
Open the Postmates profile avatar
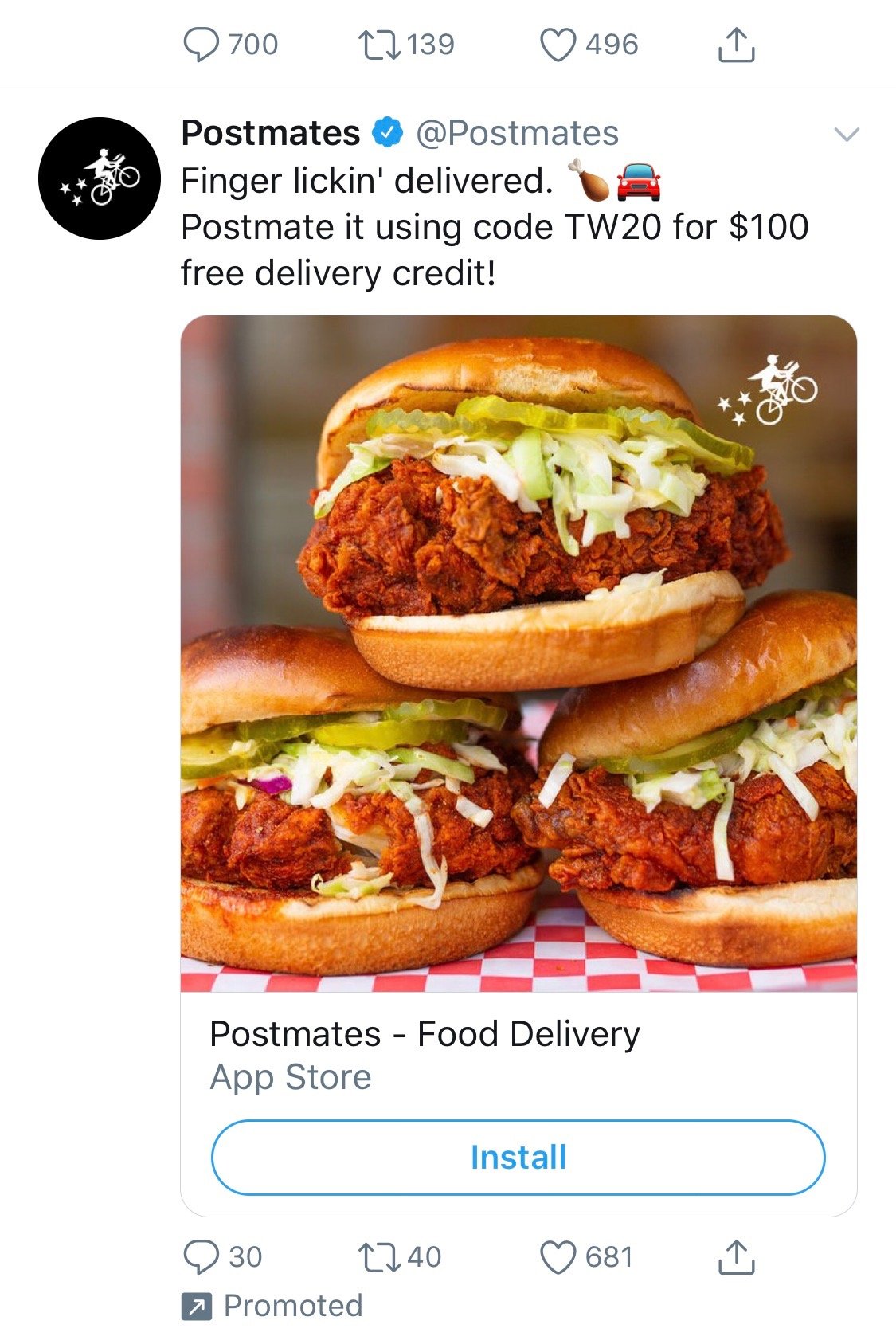100,177
